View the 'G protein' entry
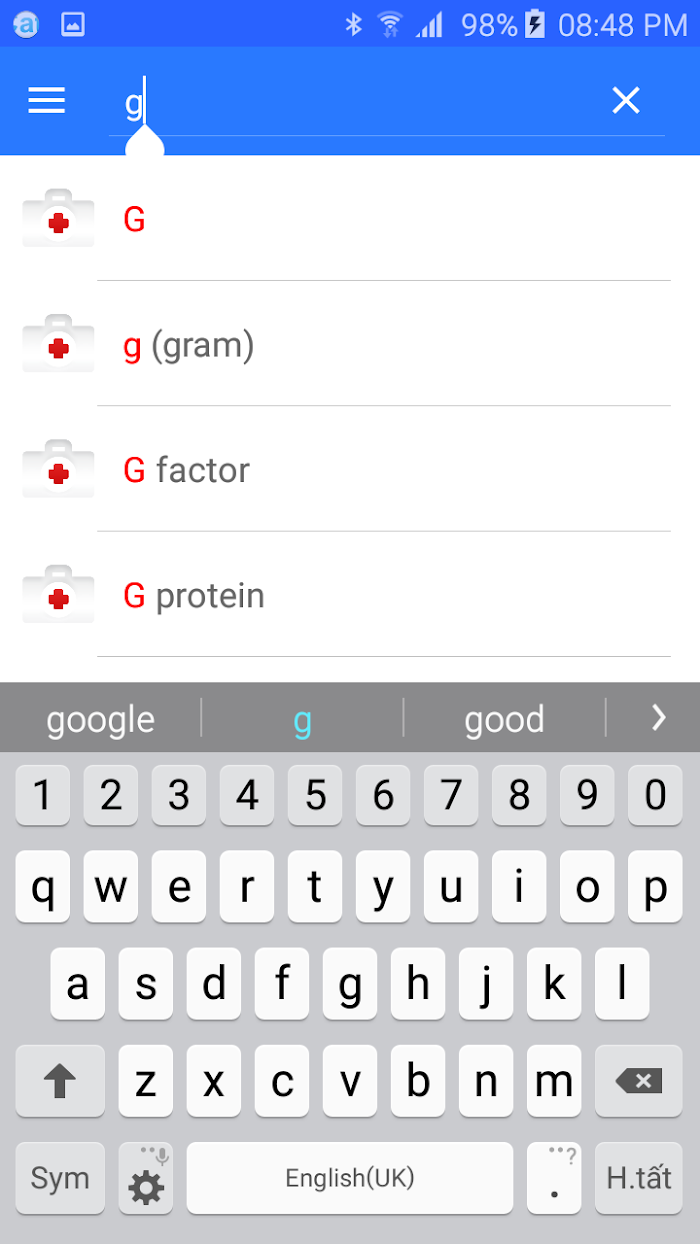 [350, 595]
